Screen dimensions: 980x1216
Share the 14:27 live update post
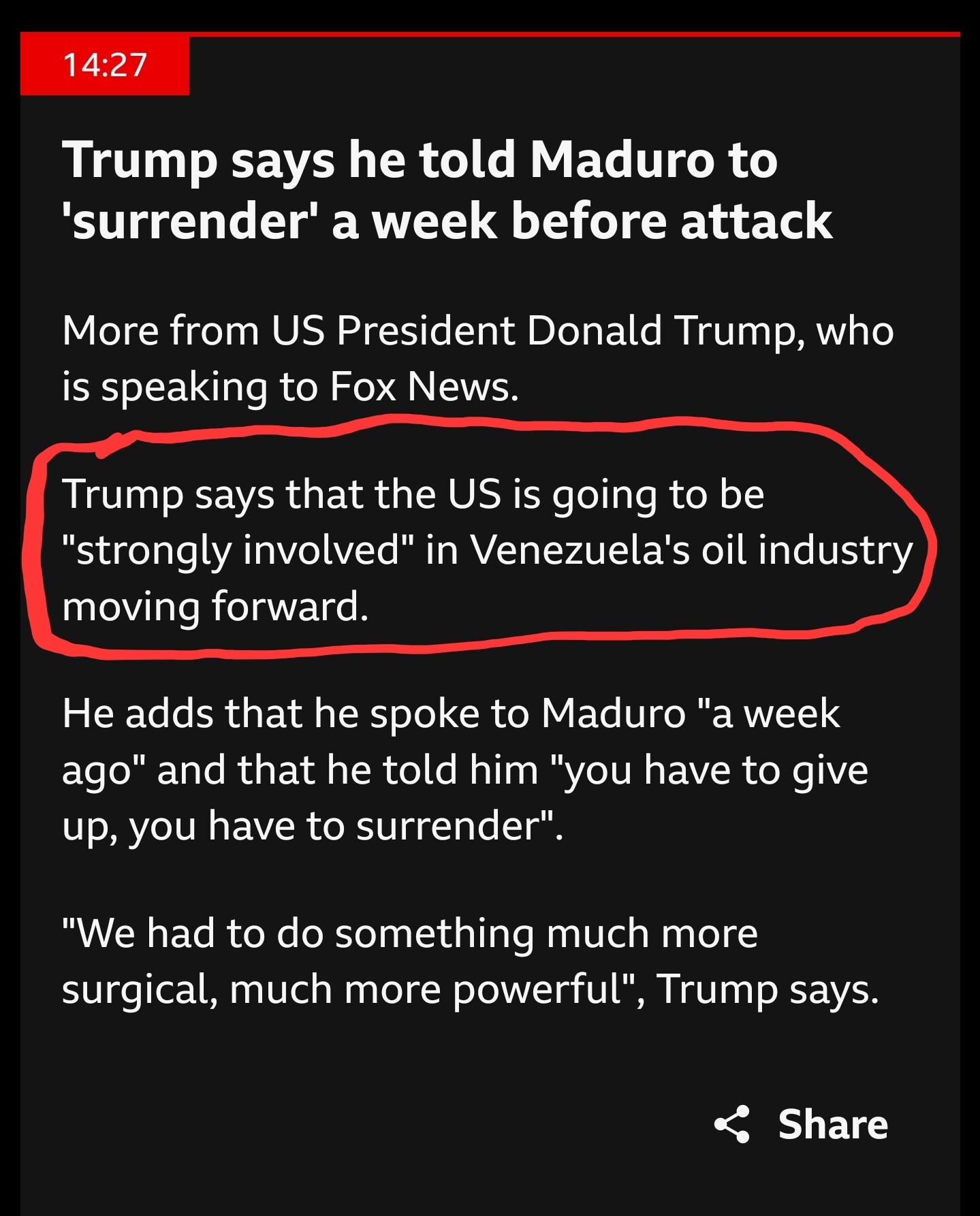coord(801,1124)
